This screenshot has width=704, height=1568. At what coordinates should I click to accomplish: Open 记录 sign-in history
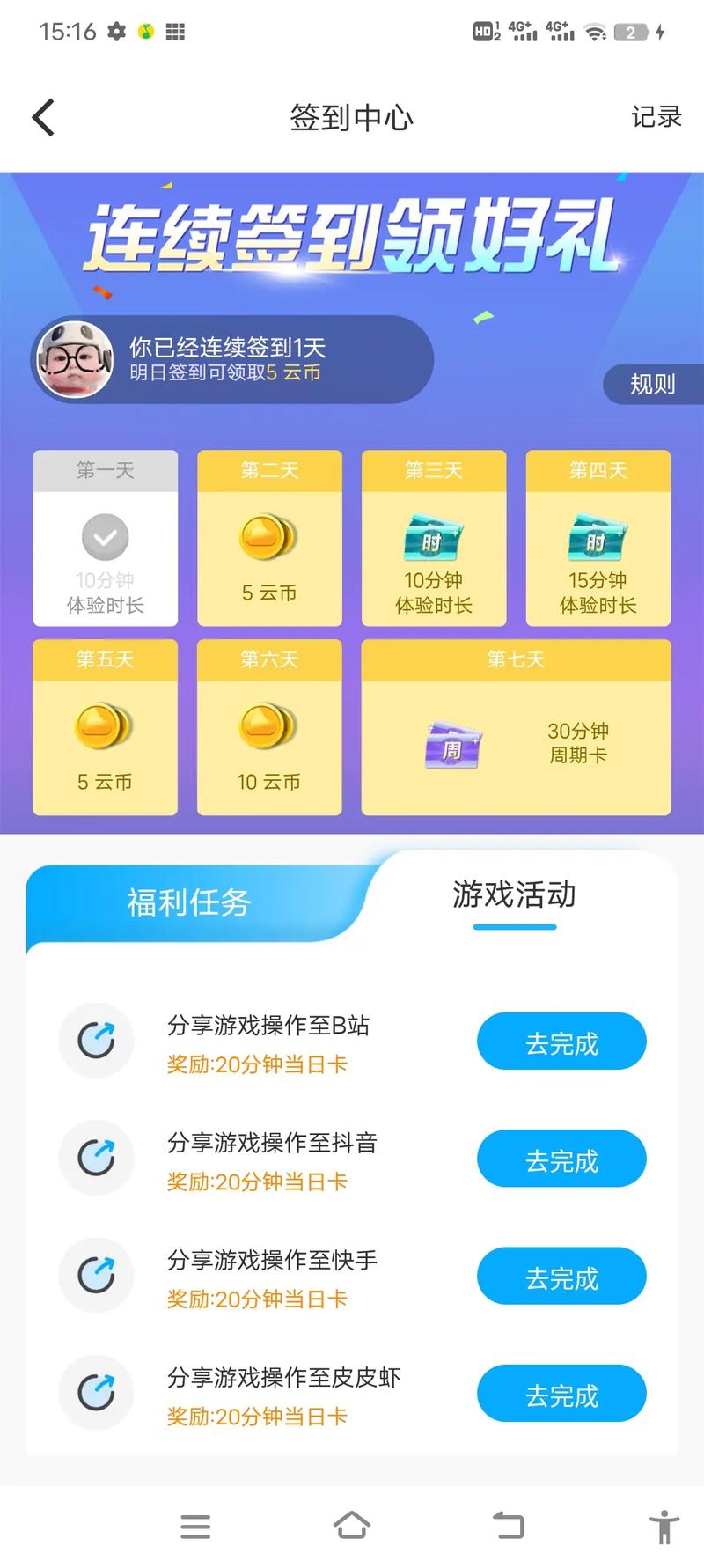pyautogui.click(x=656, y=117)
